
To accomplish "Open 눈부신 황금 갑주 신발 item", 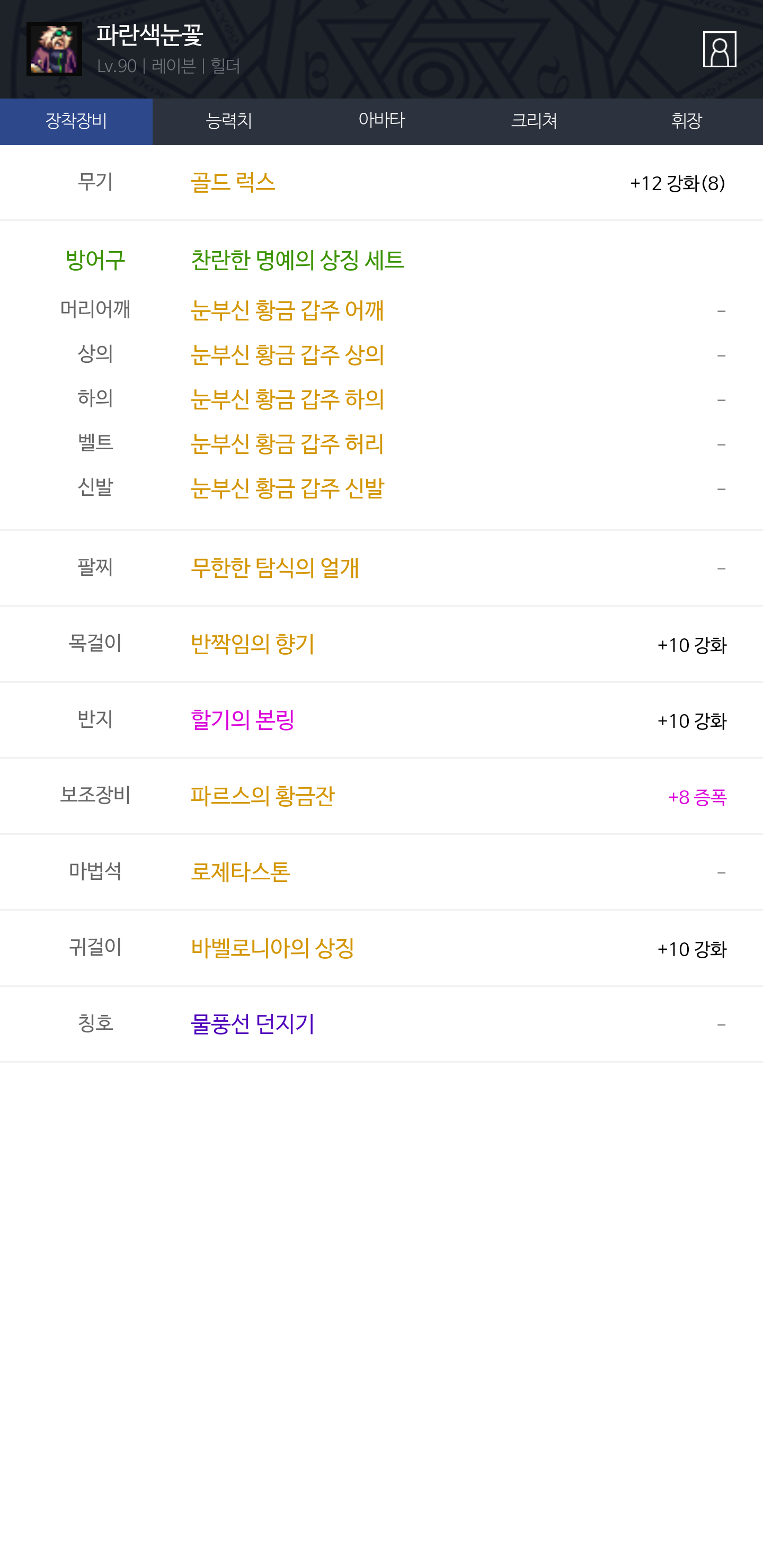I will pyautogui.click(x=287, y=488).
